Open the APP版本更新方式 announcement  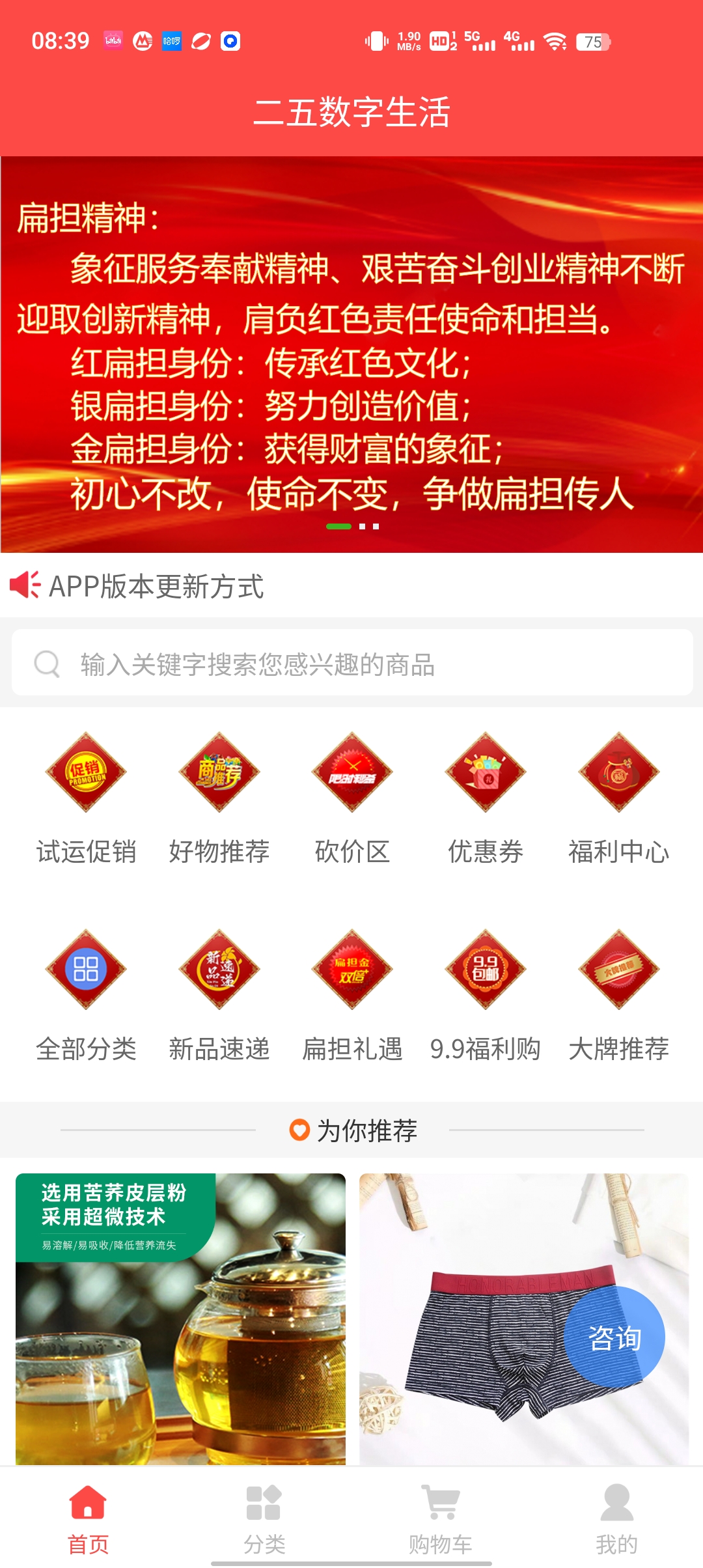(x=156, y=587)
